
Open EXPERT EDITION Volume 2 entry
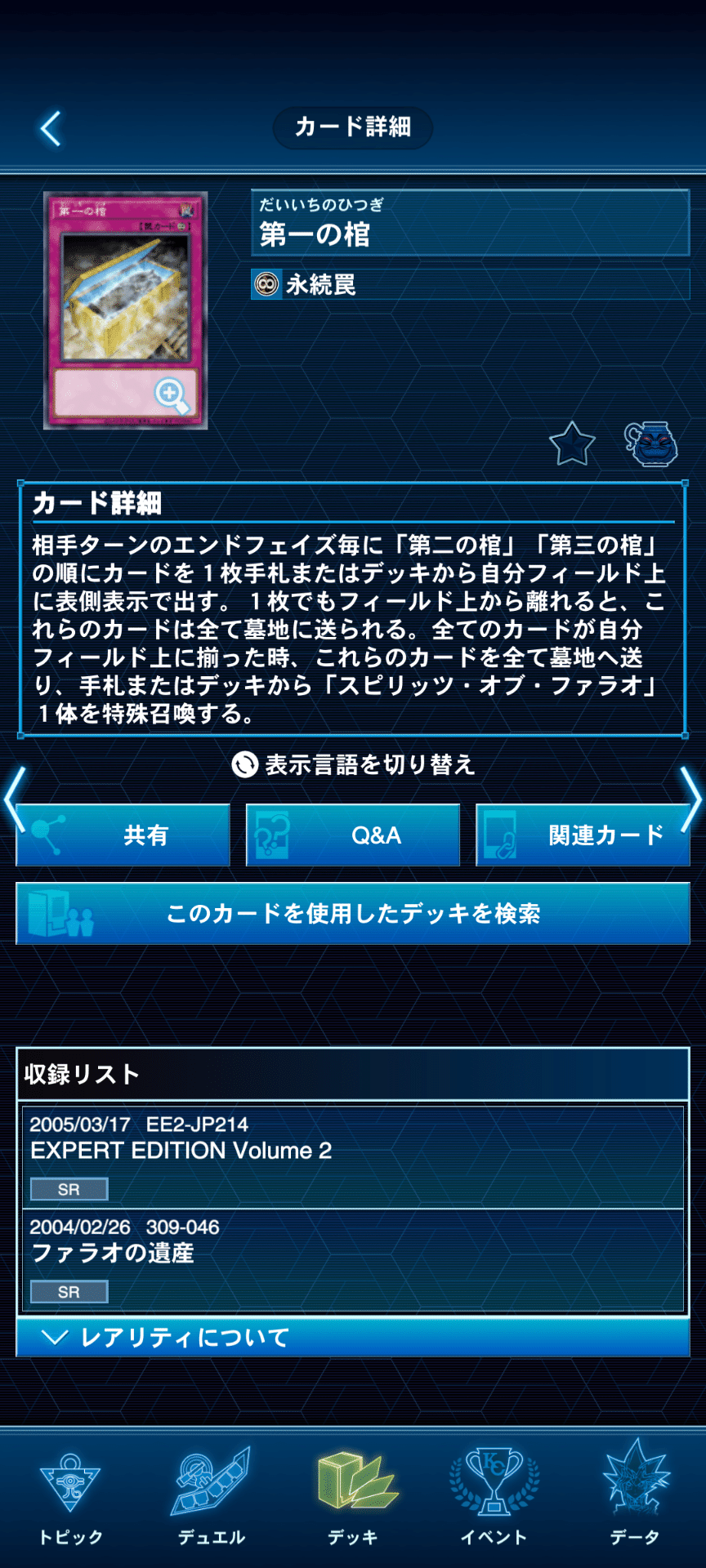click(353, 1157)
